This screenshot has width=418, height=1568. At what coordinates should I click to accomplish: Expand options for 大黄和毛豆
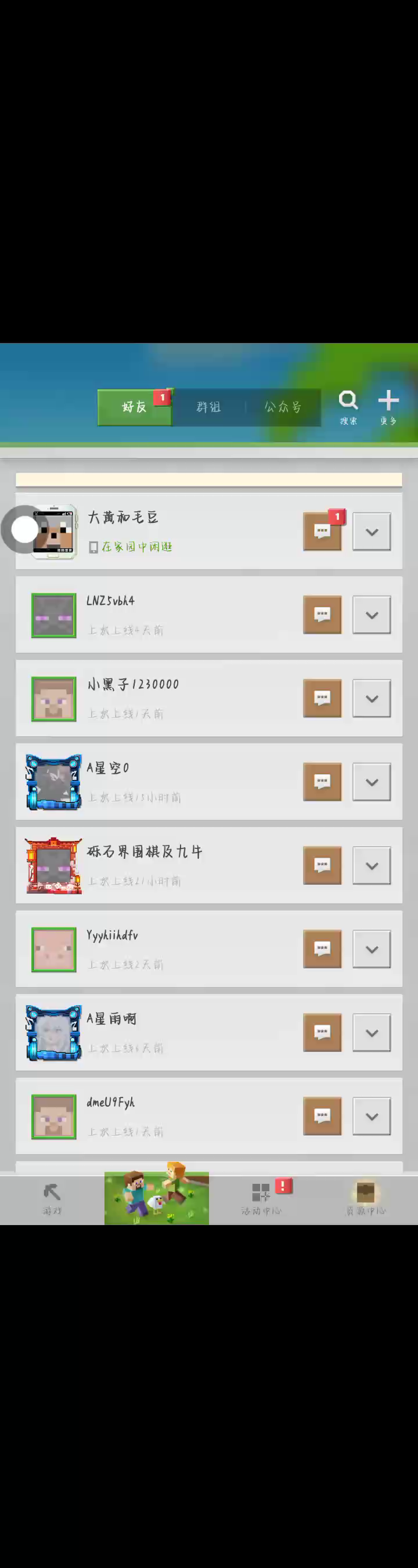click(371, 532)
